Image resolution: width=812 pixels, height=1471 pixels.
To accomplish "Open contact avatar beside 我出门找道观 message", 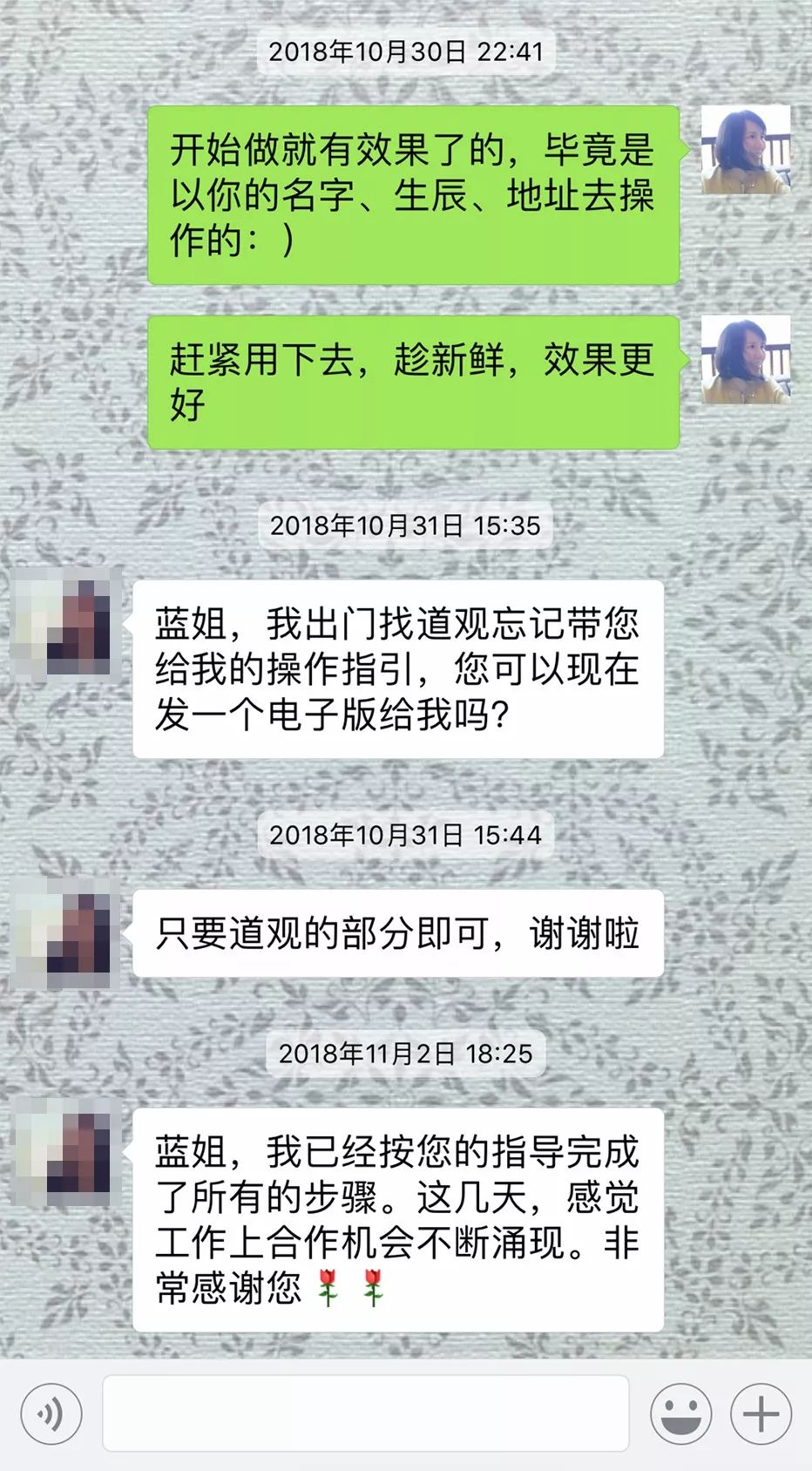I will tap(66, 624).
